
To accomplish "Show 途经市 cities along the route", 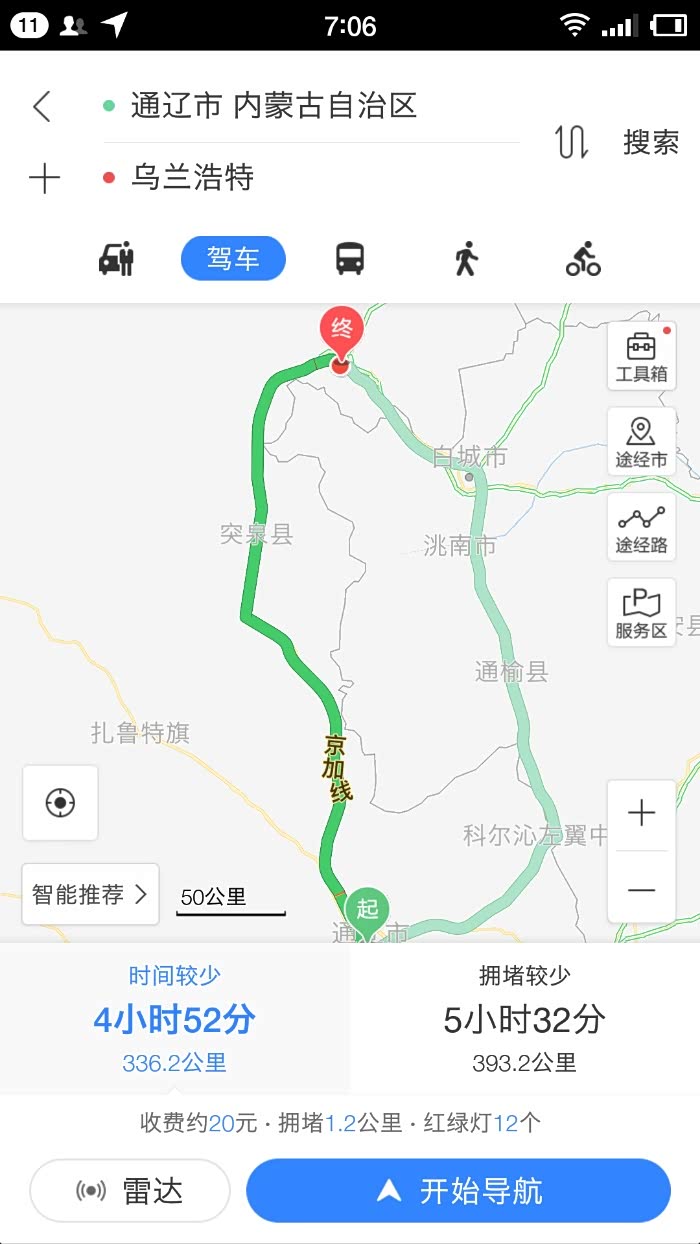I will [x=641, y=442].
